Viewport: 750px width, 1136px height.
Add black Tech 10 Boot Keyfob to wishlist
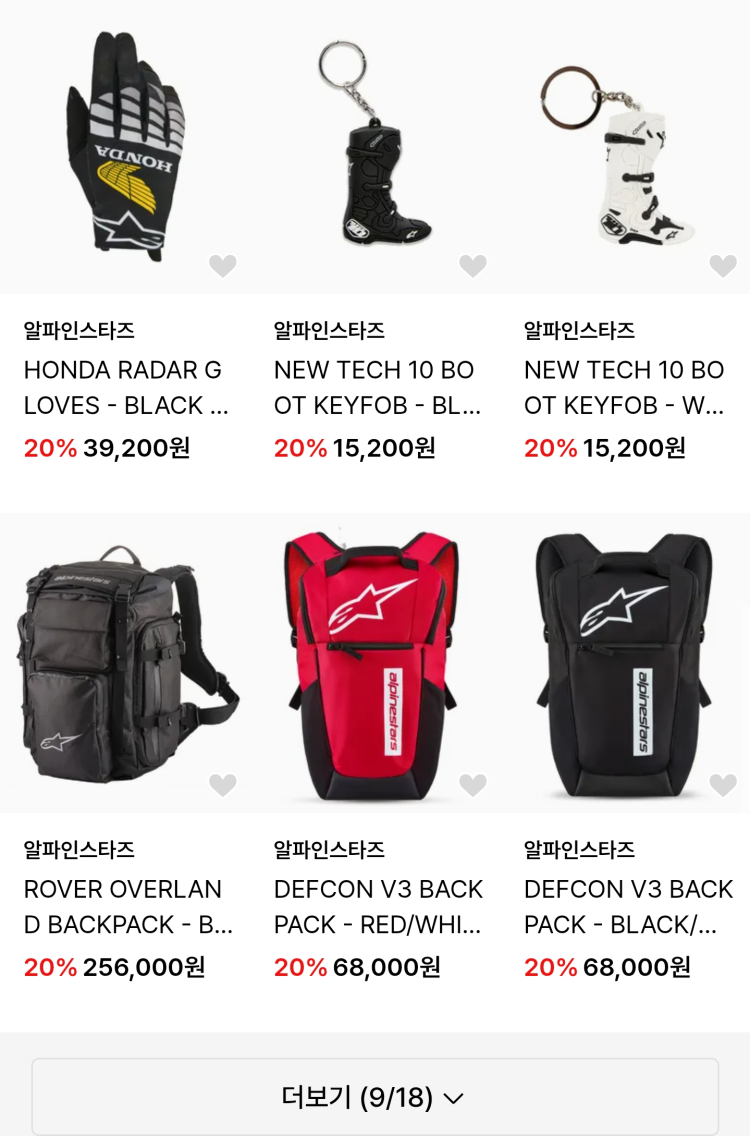pos(473,266)
